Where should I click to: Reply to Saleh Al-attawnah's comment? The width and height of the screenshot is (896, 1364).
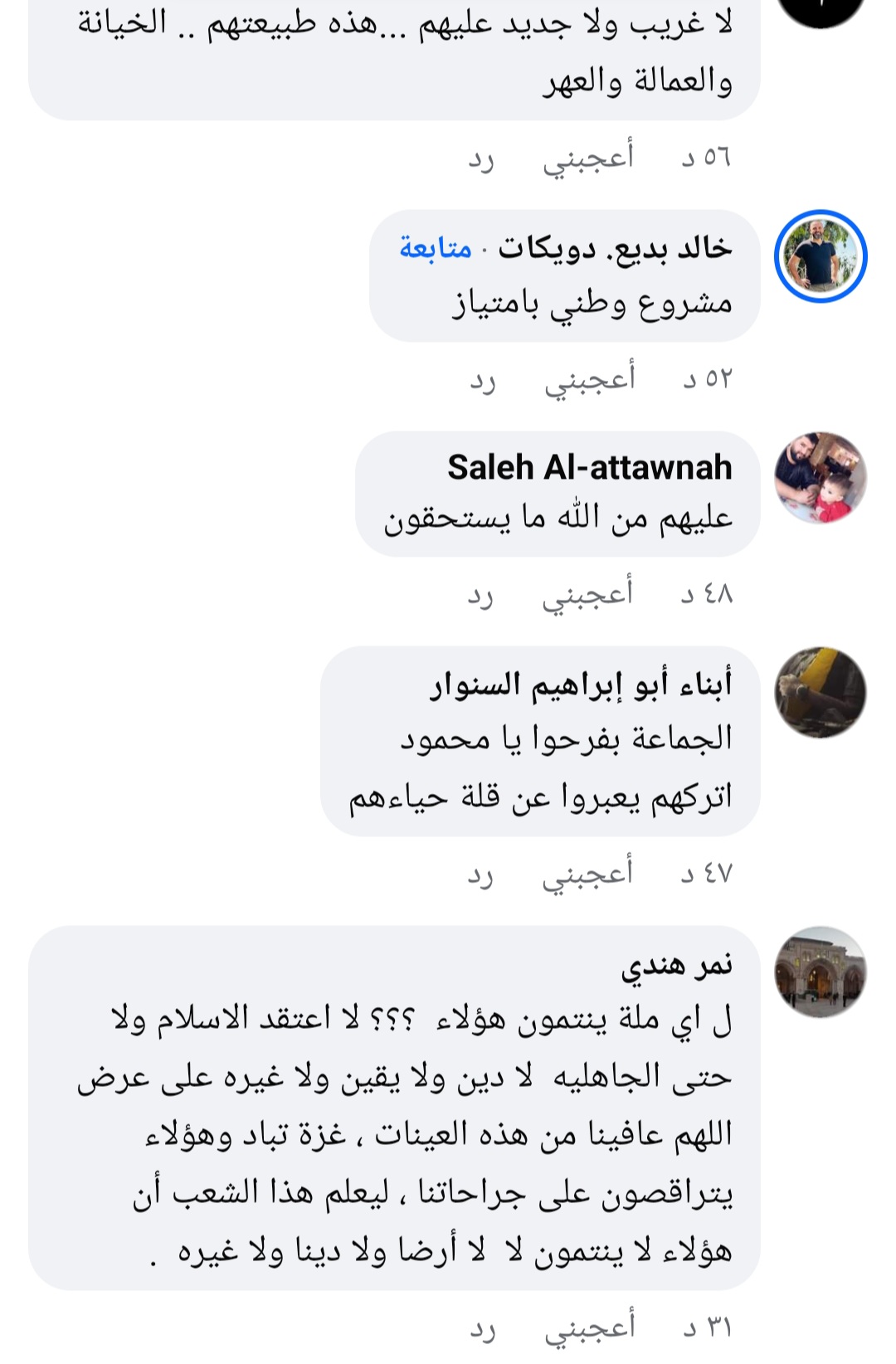coord(480,595)
